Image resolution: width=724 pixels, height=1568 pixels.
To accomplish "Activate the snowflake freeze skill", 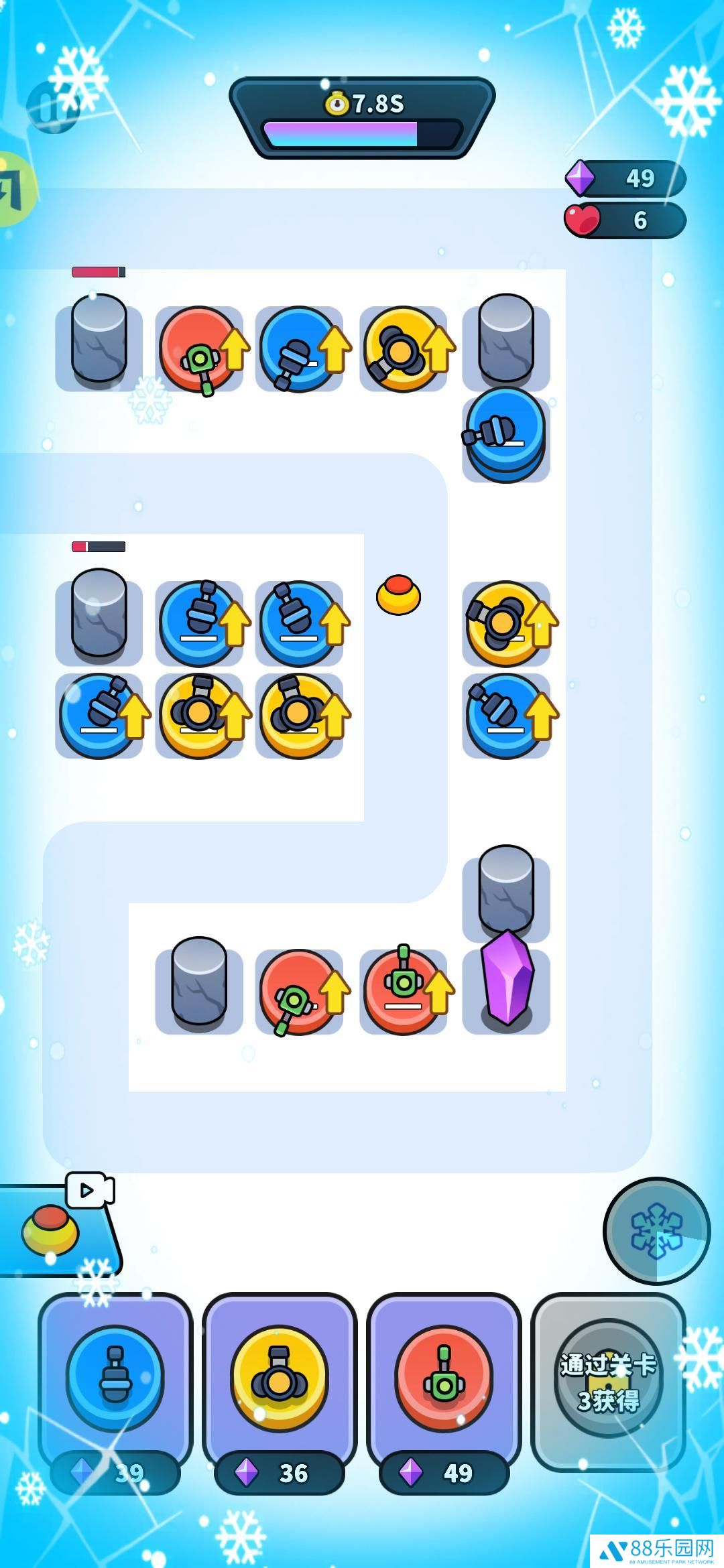I will click(x=656, y=1230).
